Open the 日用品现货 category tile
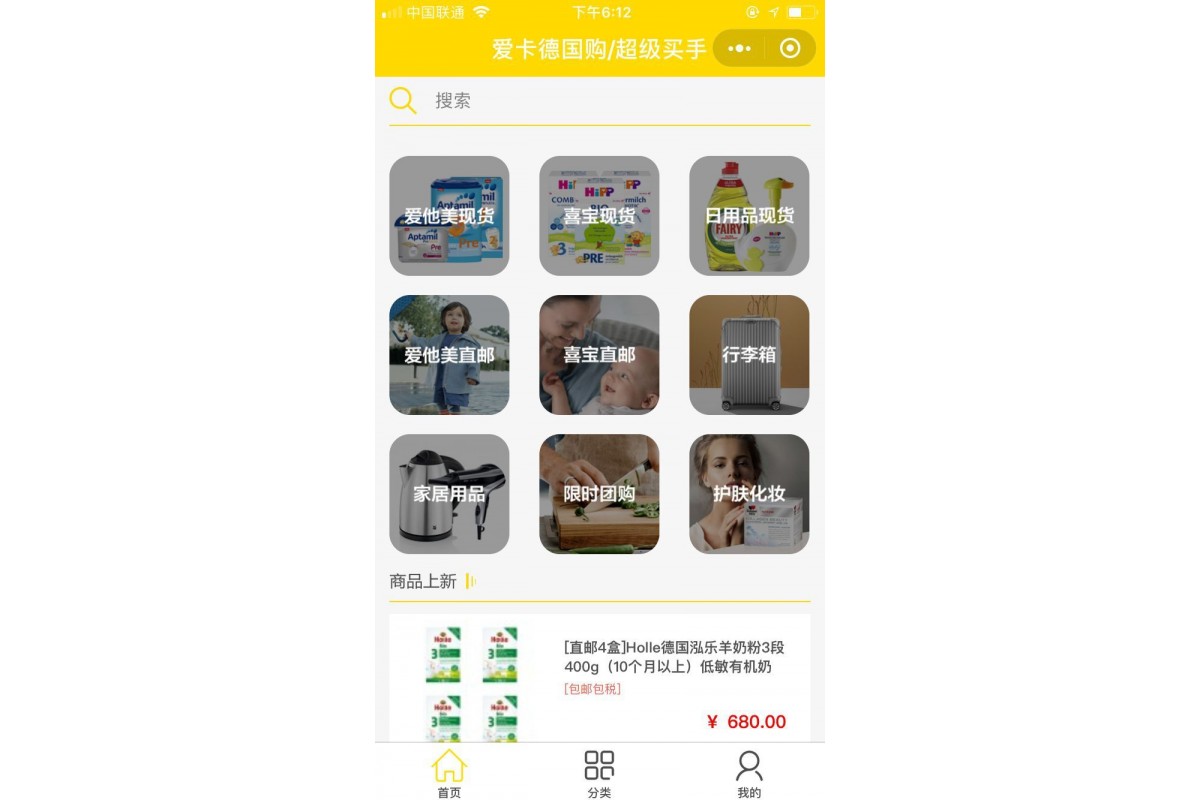1200x800 pixels. [749, 216]
